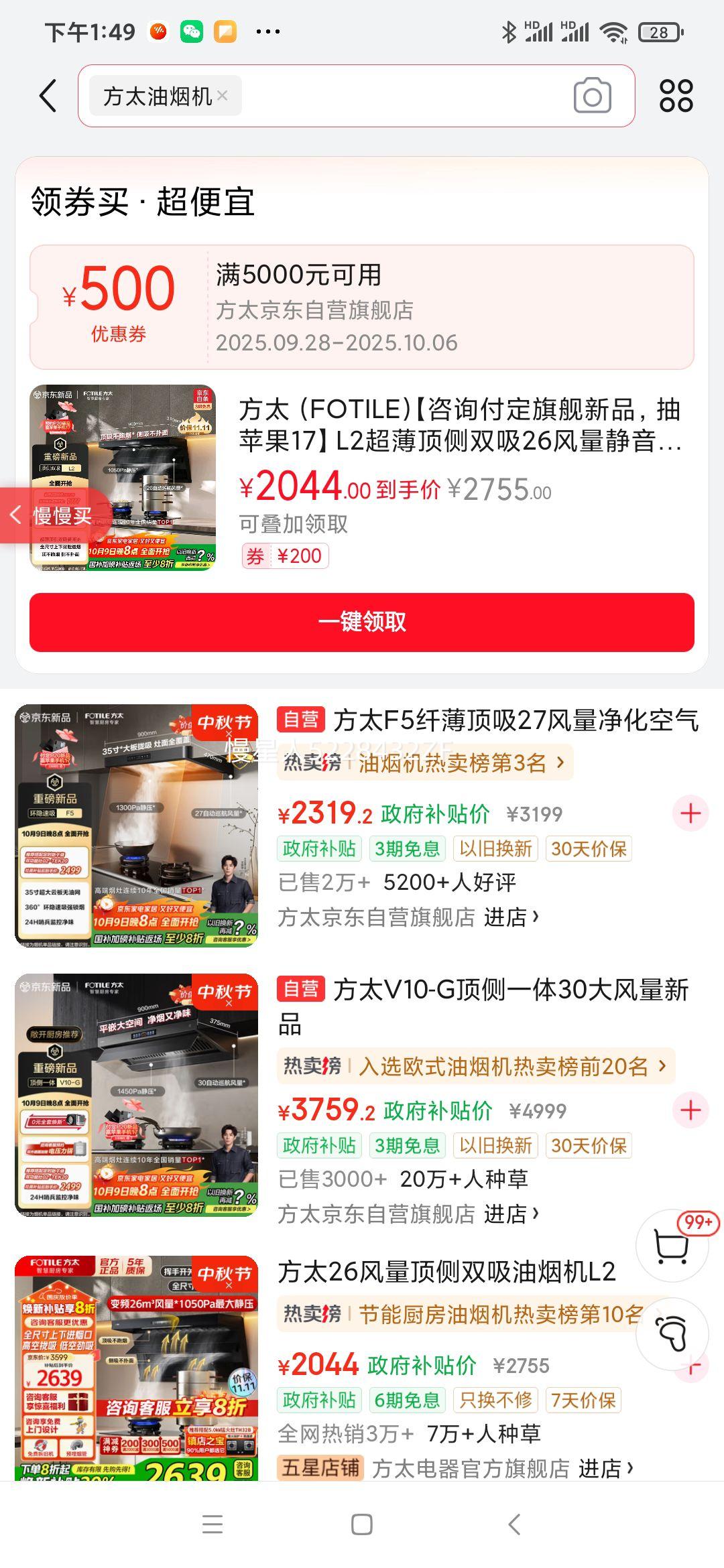Remove the 方太油烟机 search tag
The height and width of the screenshot is (1568, 724).
coord(223,96)
